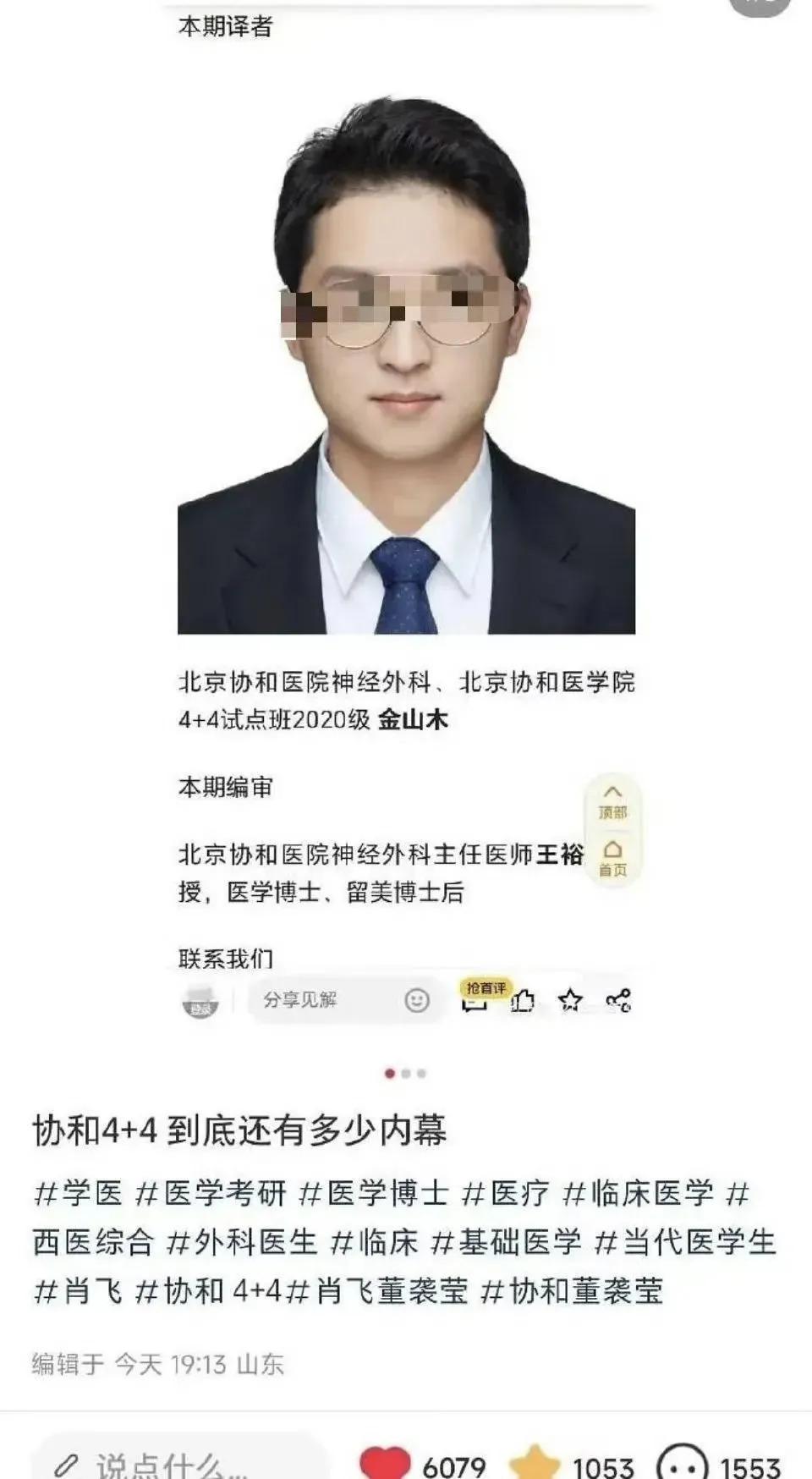This screenshot has width=812, height=1479.
Task: Open the #肖飞董袭莹 hashtag
Action: point(378,1291)
